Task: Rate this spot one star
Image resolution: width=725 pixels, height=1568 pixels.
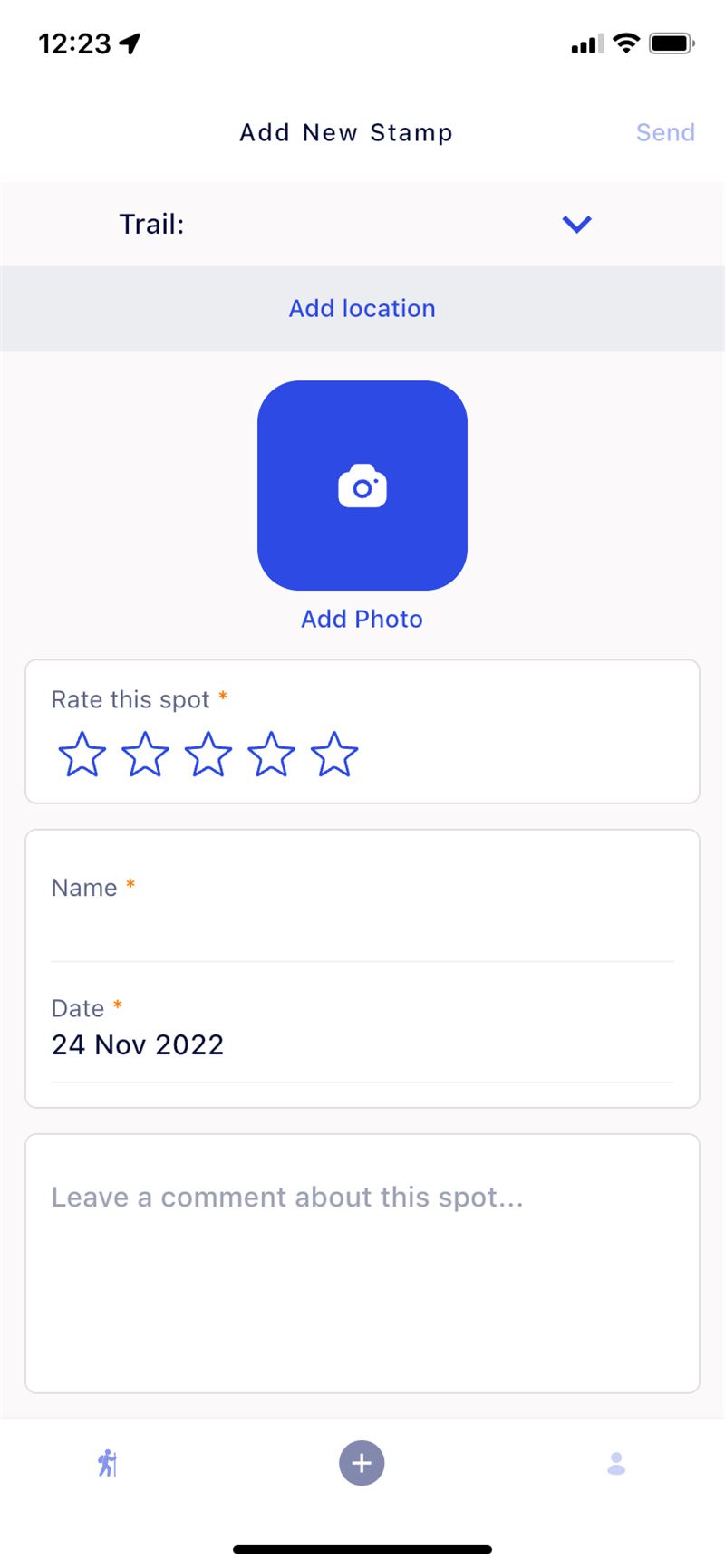Action: (82, 754)
